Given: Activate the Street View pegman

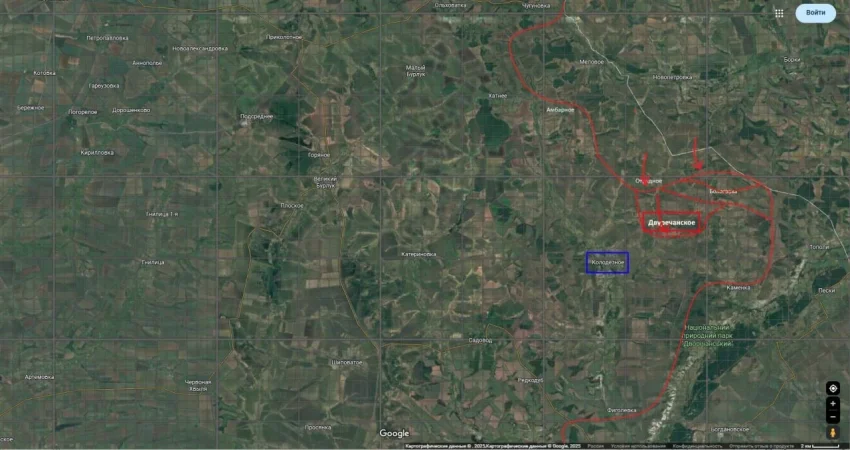Looking at the screenshot, I should coord(833,433).
